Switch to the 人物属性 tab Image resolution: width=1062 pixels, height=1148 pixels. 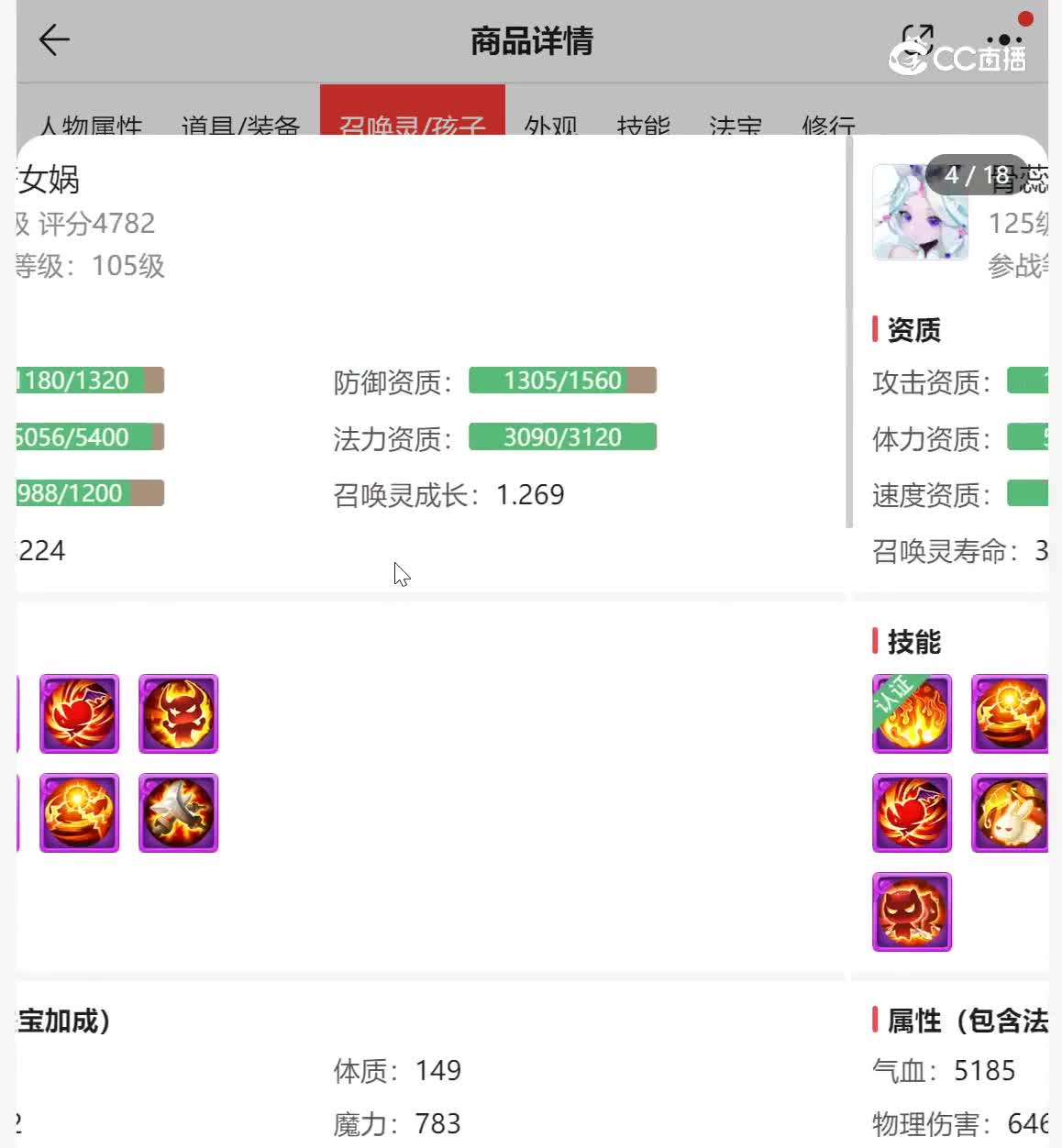point(91,123)
